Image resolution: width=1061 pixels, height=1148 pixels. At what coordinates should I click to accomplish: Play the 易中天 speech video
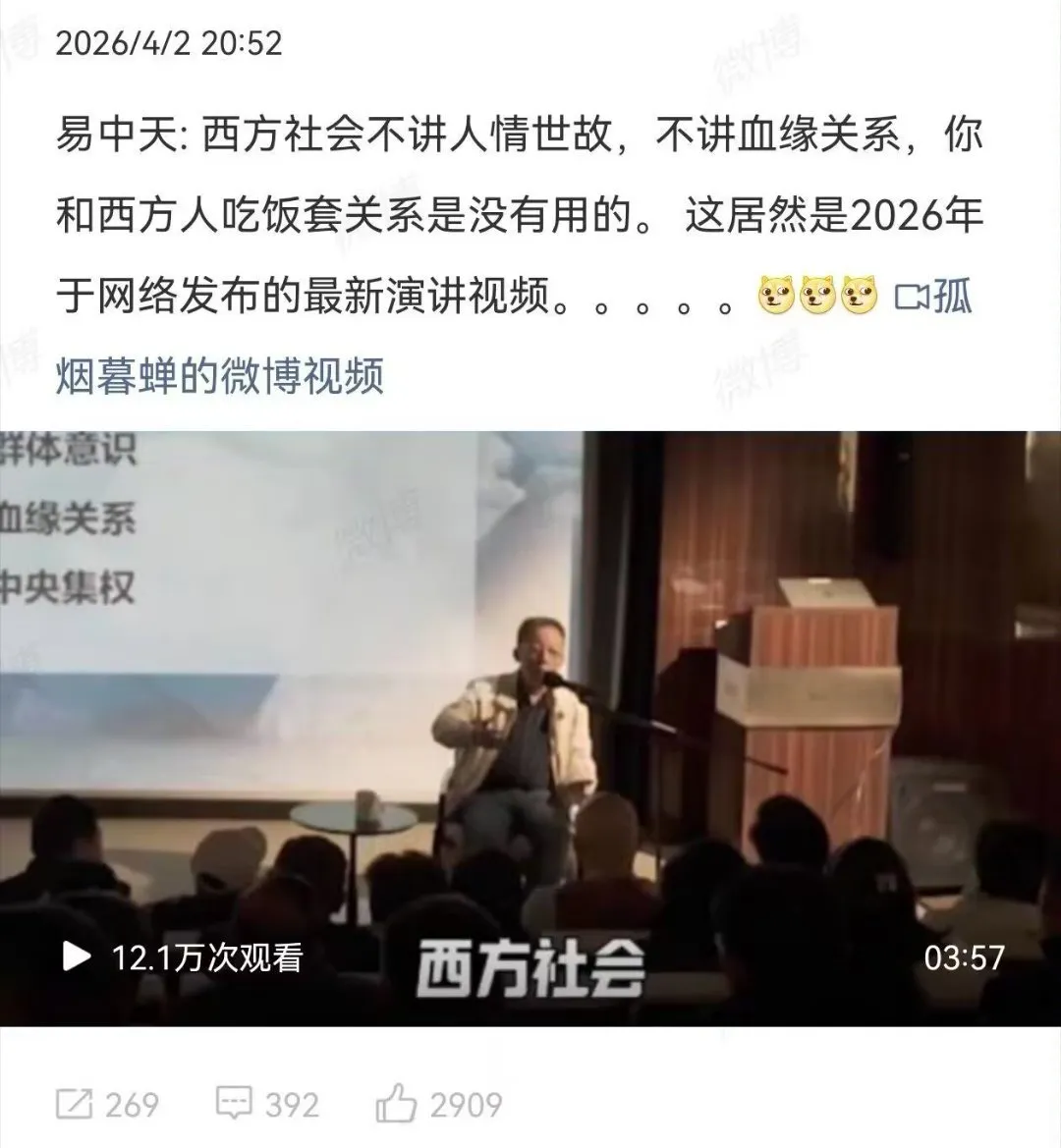tap(77, 956)
